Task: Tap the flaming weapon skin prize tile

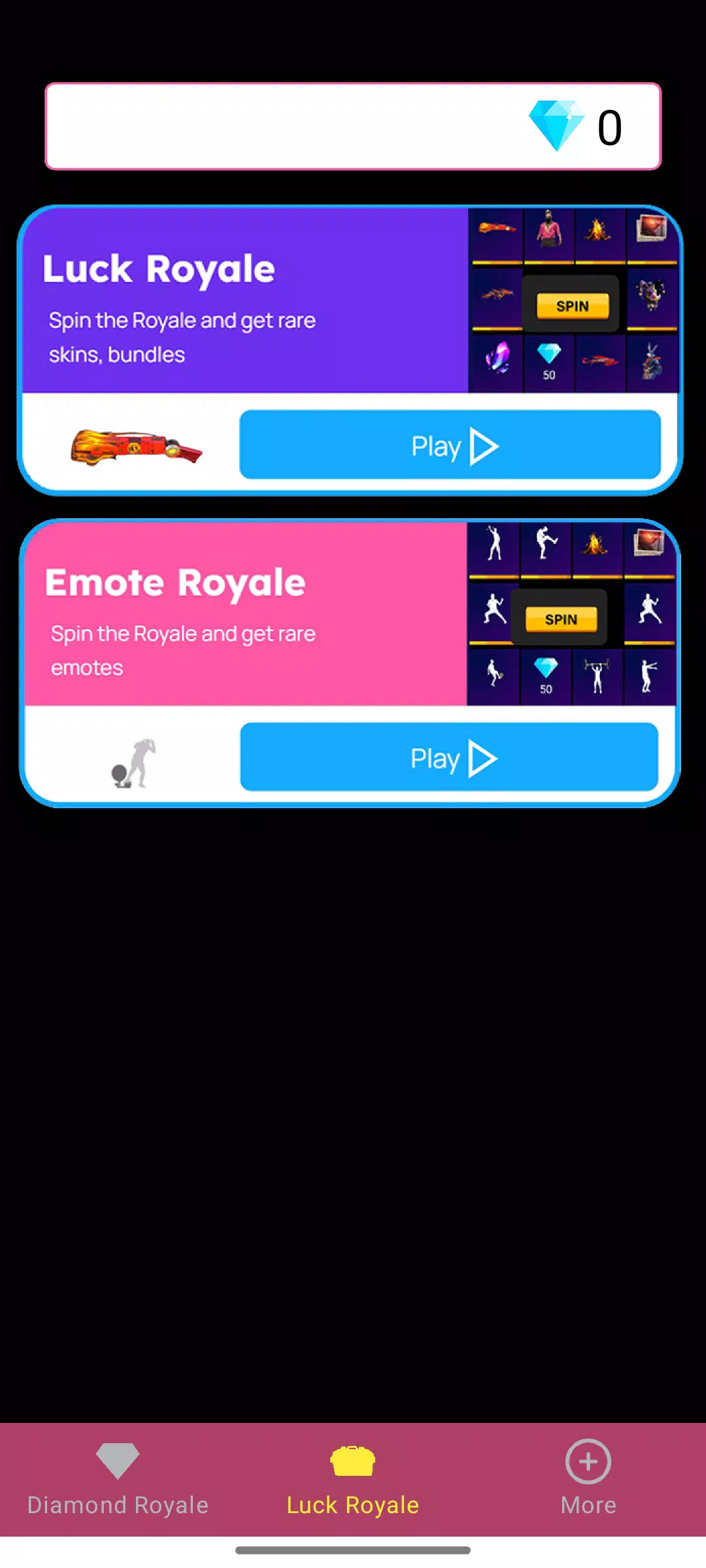Action: click(497, 229)
